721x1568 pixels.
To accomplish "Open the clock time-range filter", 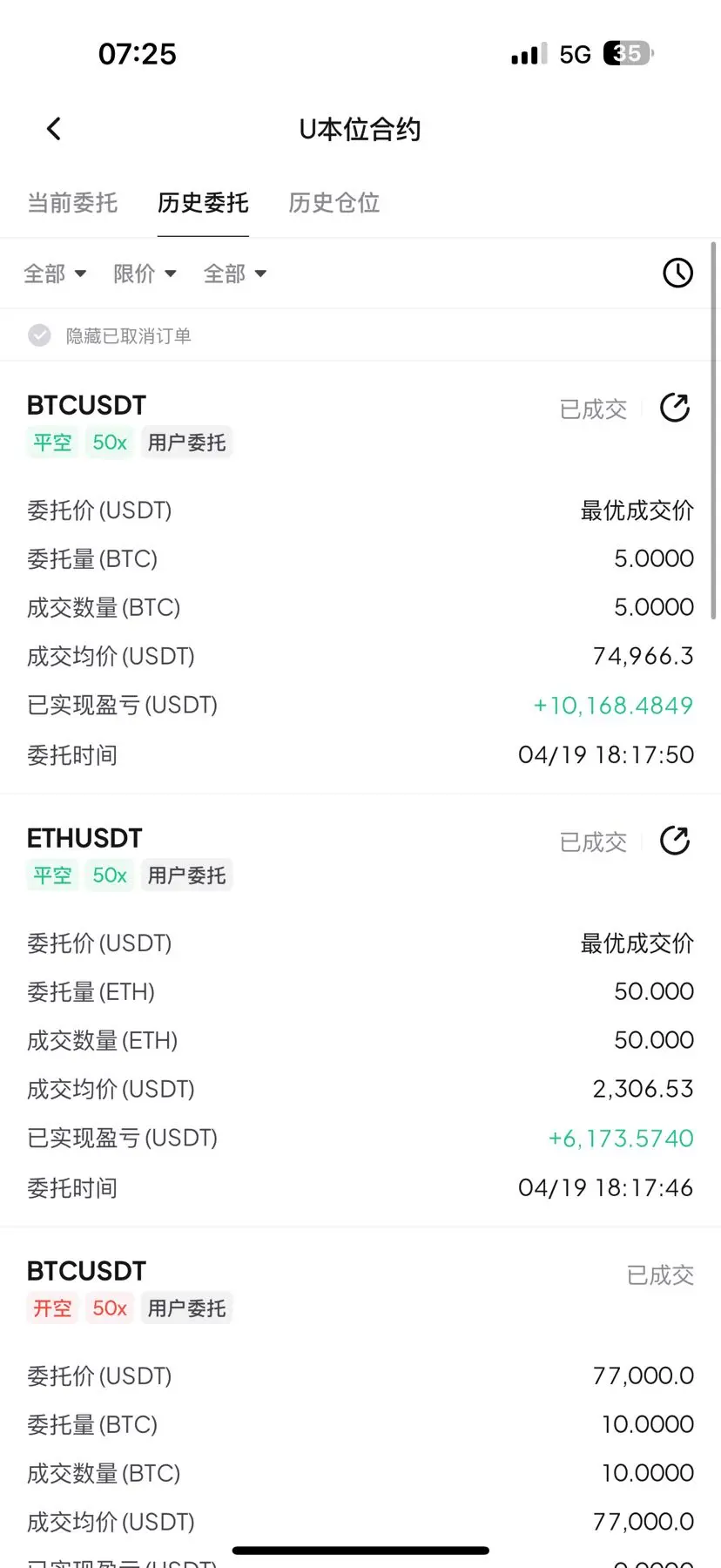I will [x=677, y=274].
